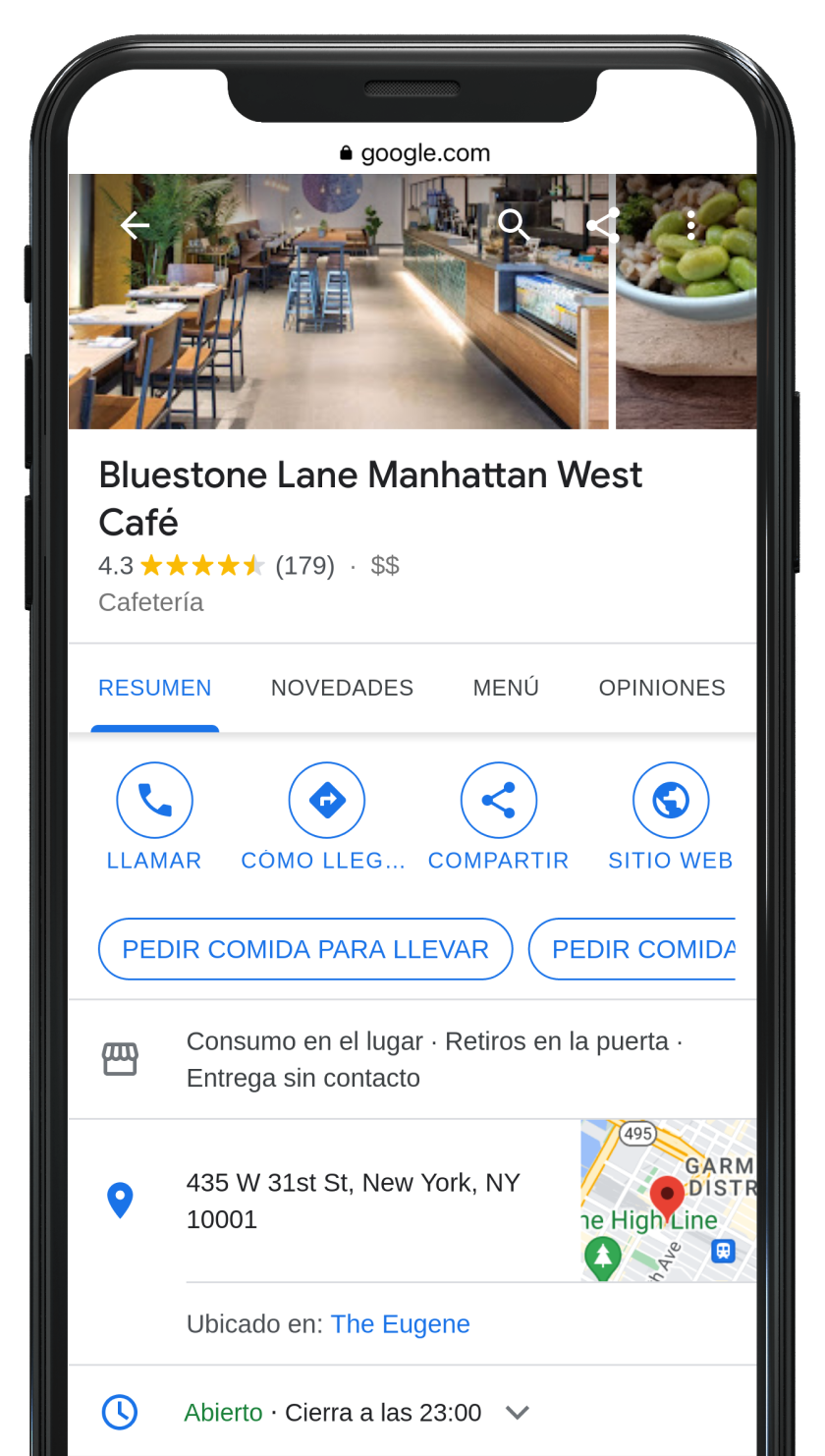The height and width of the screenshot is (1456, 825).
Task: Open the address 435 W 31st St
Action: pyautogui.click(x=353, y=1201)
